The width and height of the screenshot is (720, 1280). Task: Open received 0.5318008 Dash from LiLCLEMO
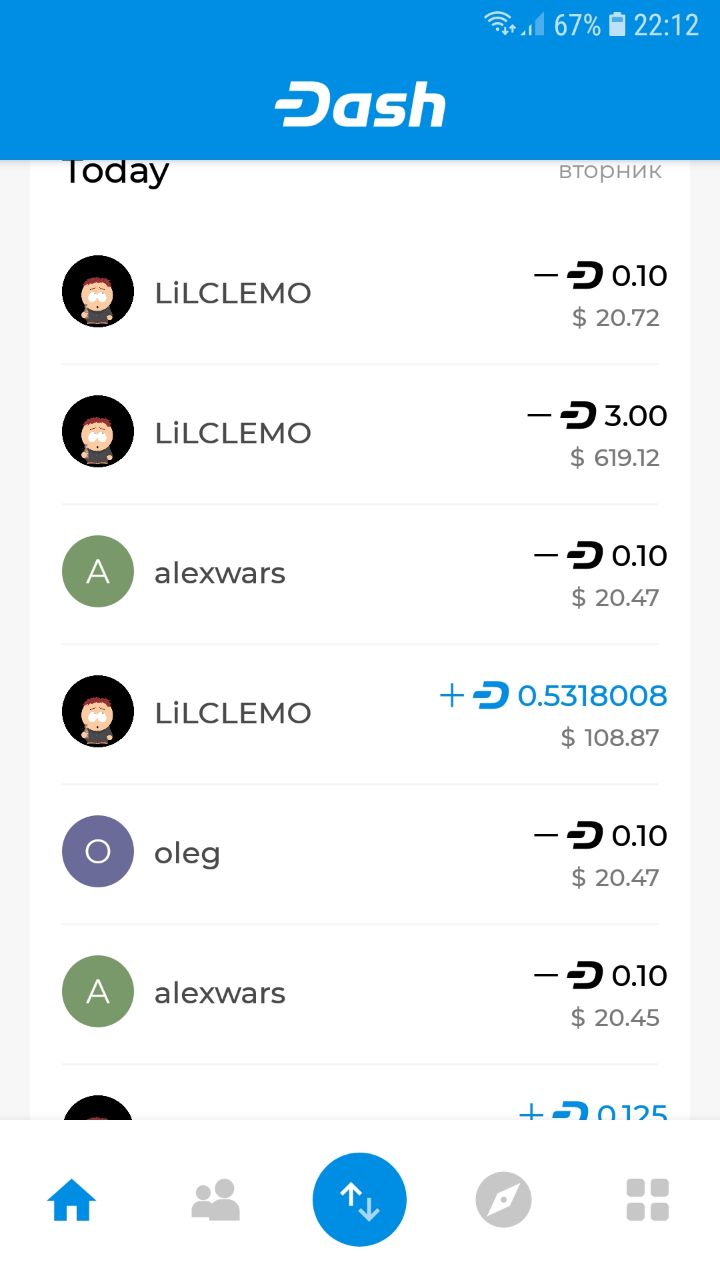360,713
